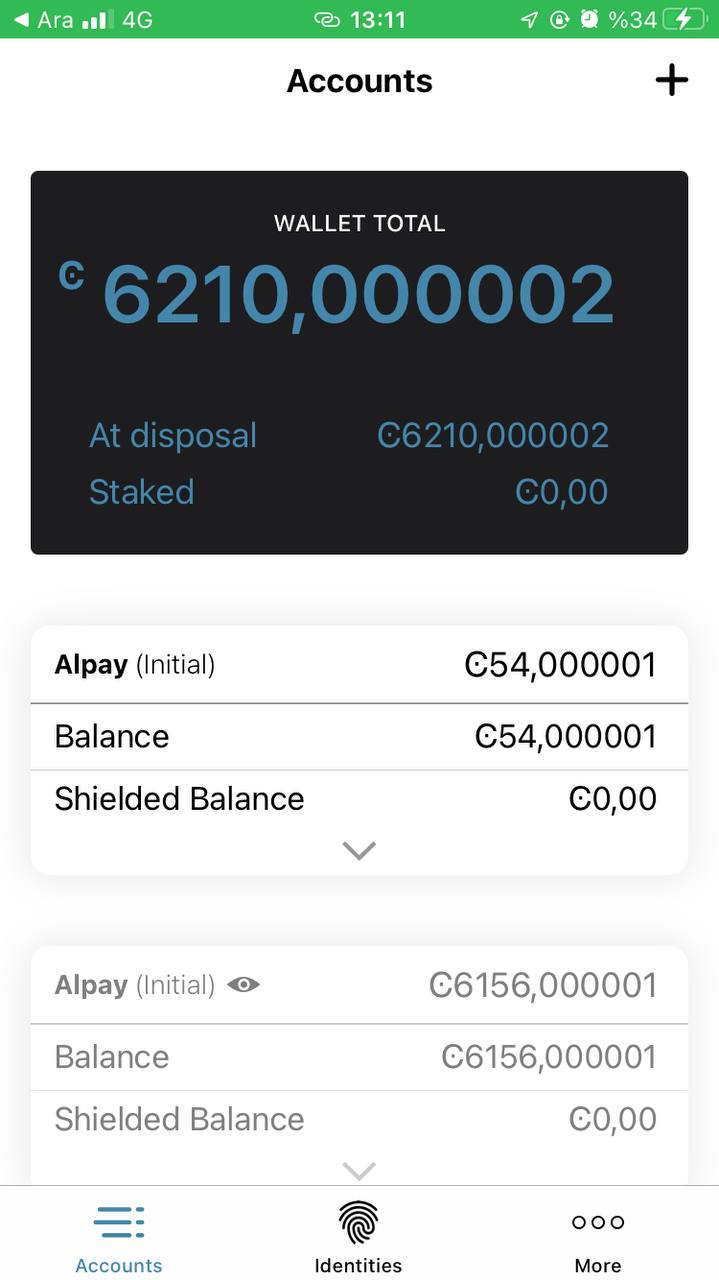Open the More tab

[598, 1238]
